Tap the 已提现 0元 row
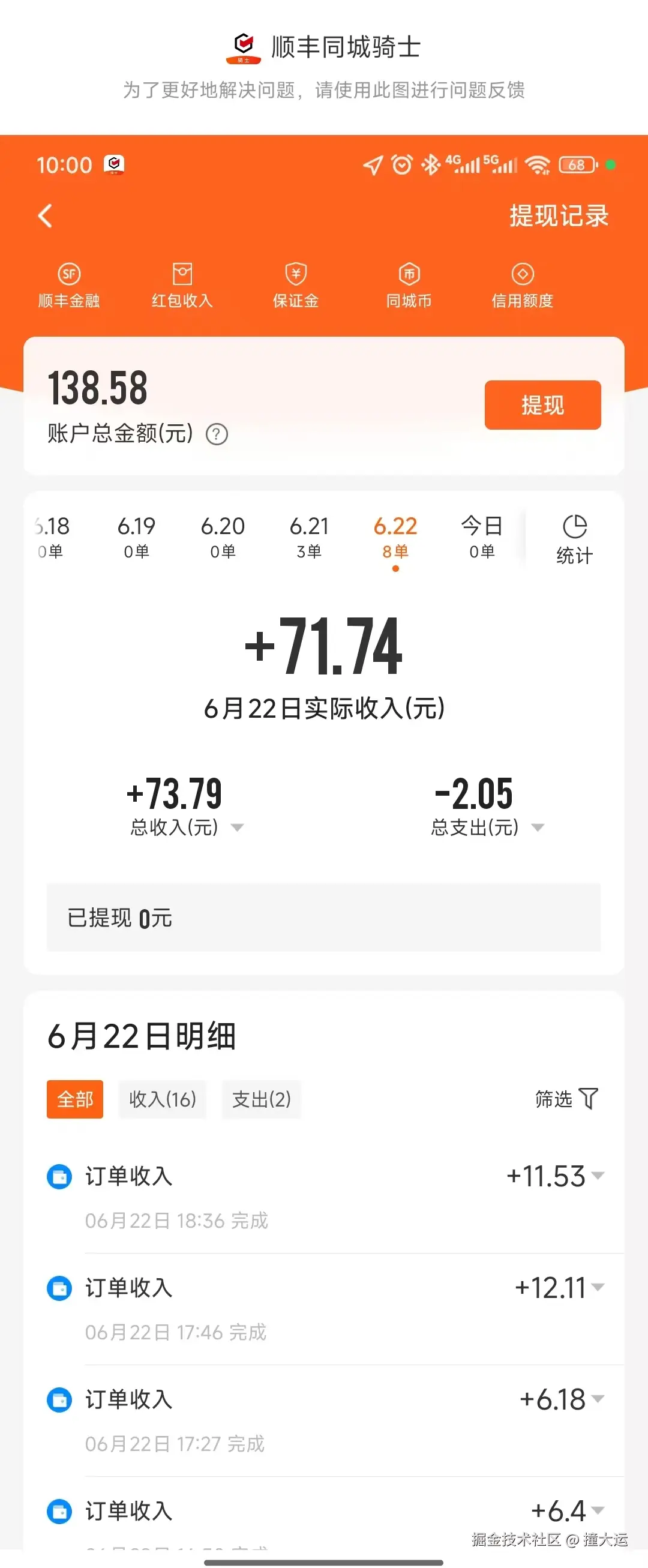Image resolution: width=648 pixels, height=1568 pixels. point(323,918)
